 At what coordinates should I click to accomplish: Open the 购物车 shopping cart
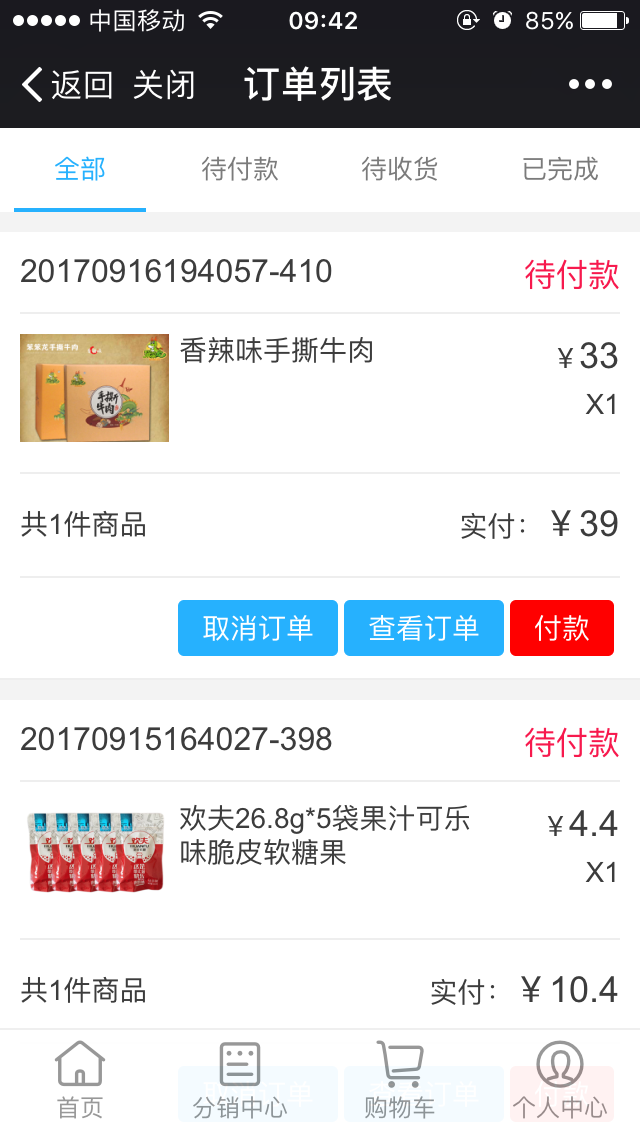point(400,1080)
